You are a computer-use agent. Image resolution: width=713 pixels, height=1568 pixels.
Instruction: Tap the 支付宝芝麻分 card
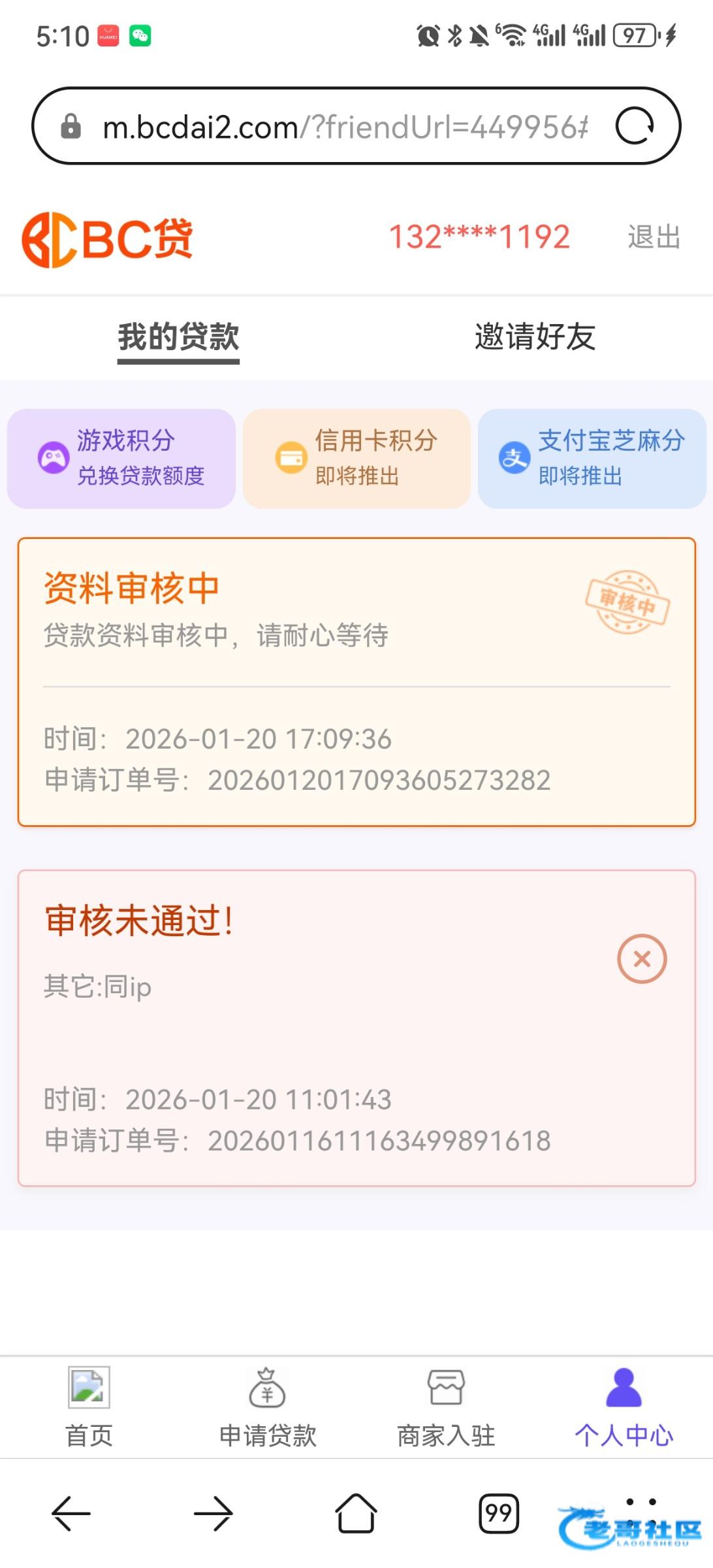click(592, 459)
